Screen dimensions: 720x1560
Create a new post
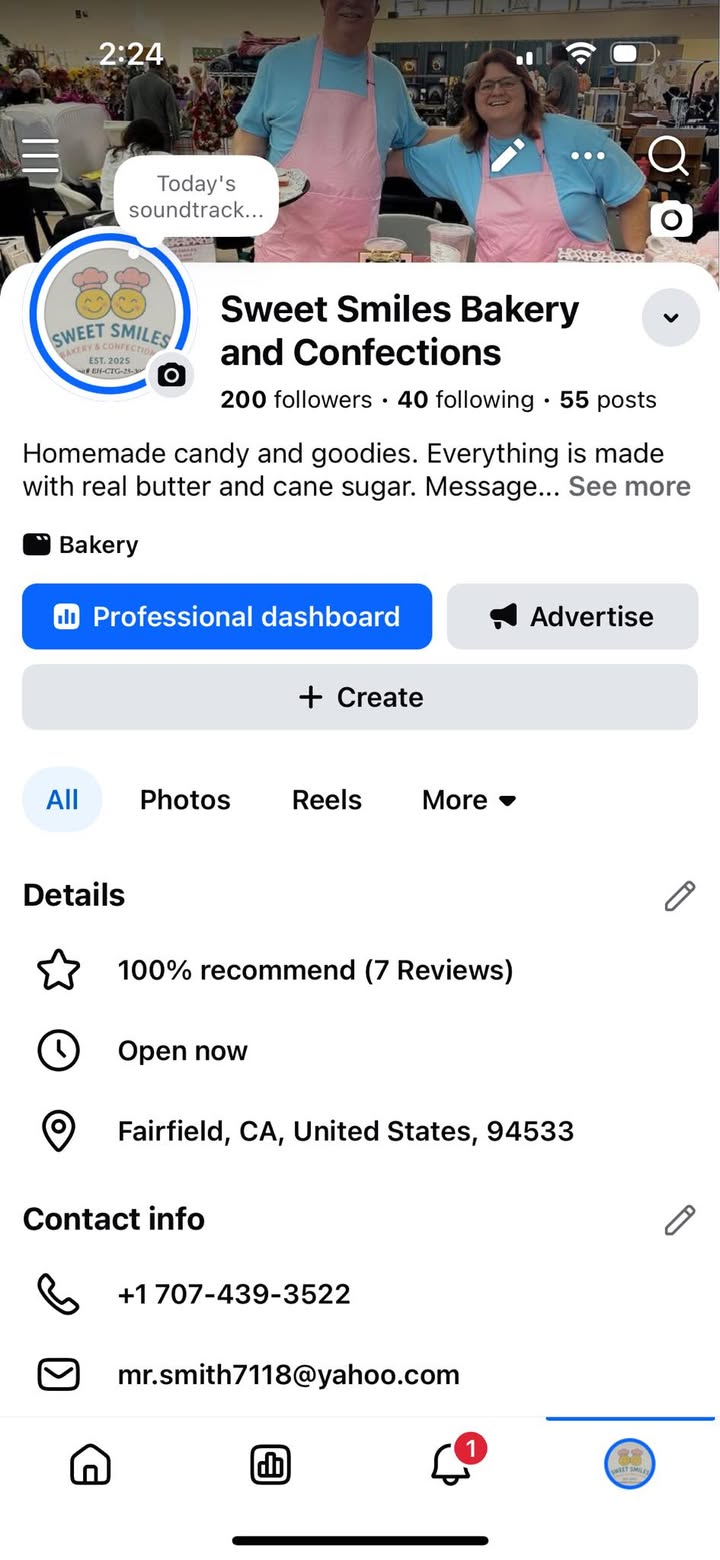(360, 697)
